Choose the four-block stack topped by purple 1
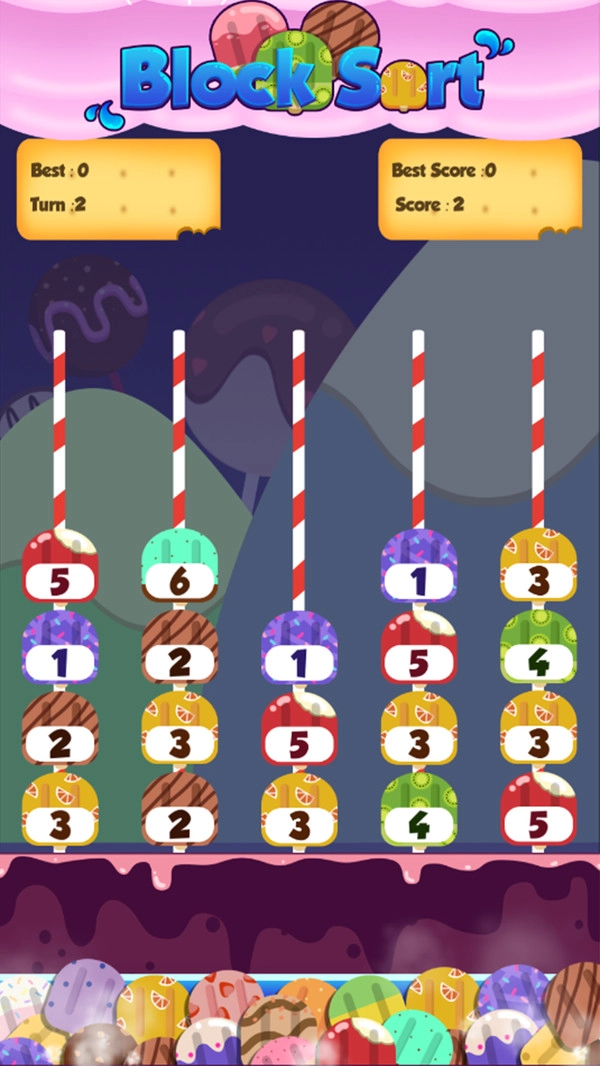Screen dimensions: 600x1066 tap(418, 570)
